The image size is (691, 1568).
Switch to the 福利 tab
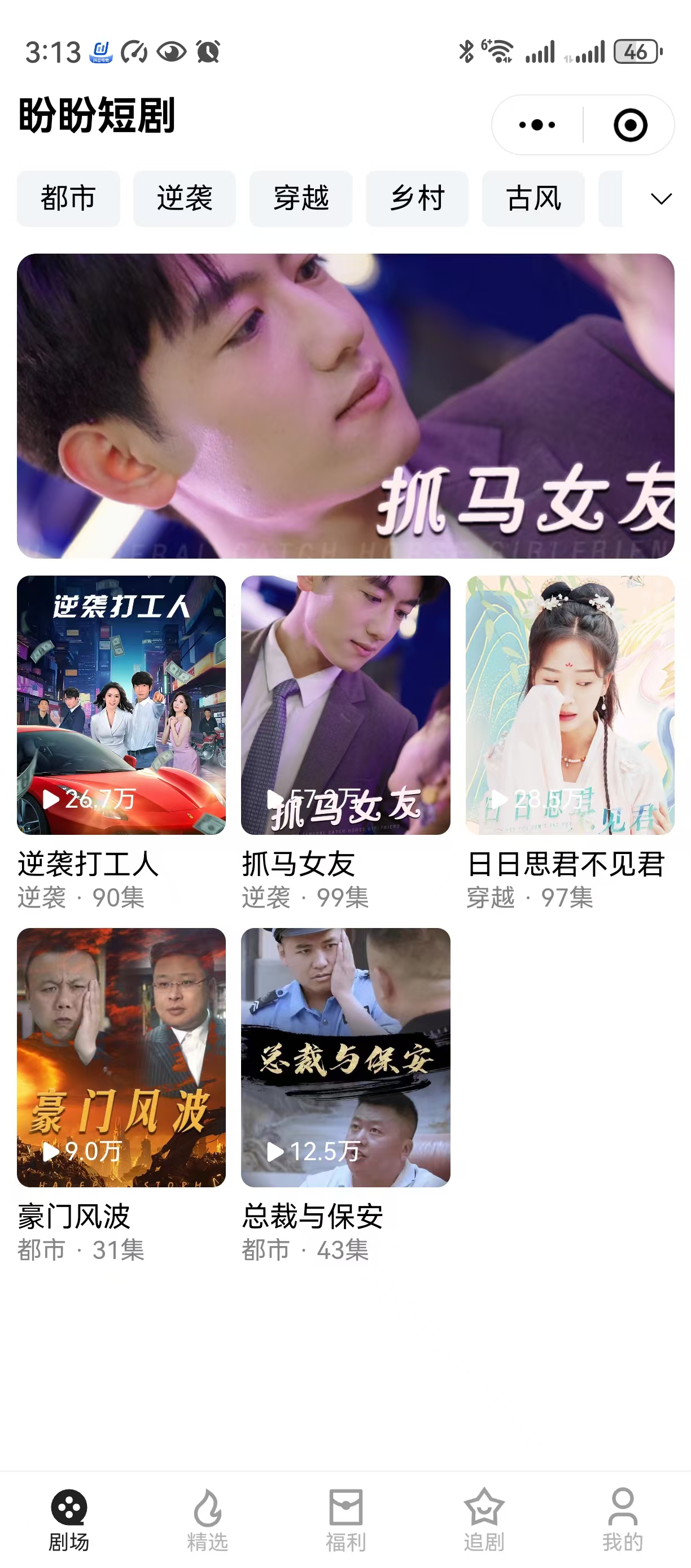(345, 1521)
